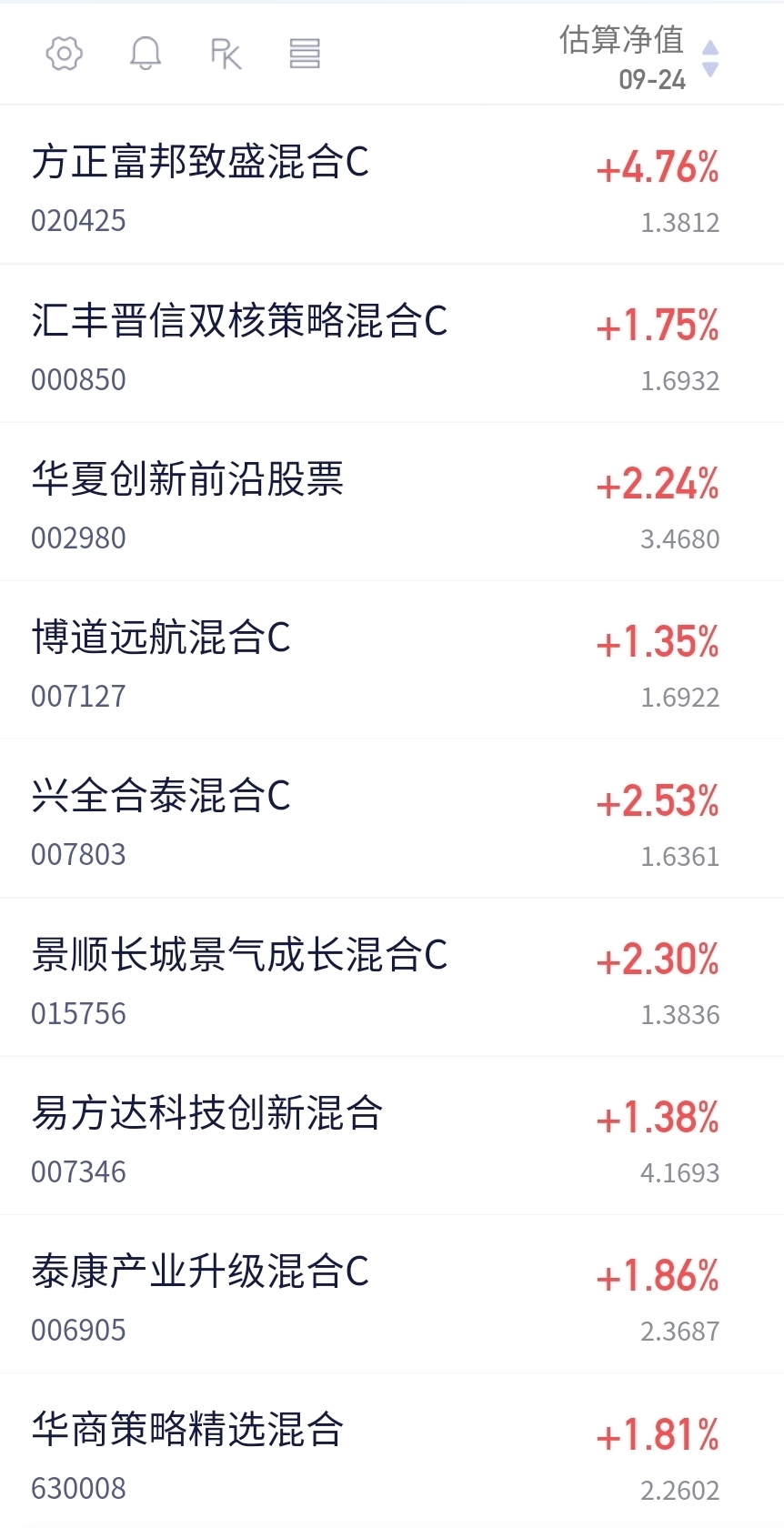
Task: Open fund 汇丰晋信双核策略混合C
Action: tap(392, 344)
